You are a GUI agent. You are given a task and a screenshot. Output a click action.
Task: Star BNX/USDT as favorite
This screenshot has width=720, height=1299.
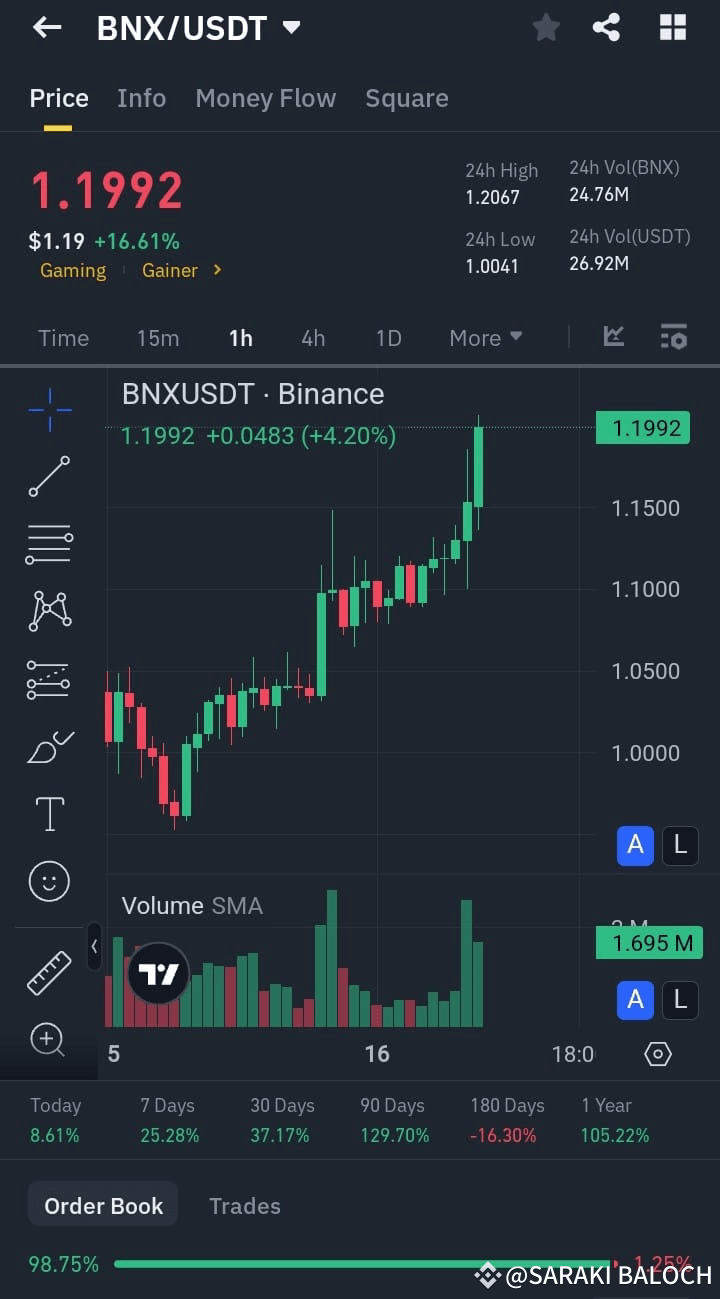pos(546,27)
